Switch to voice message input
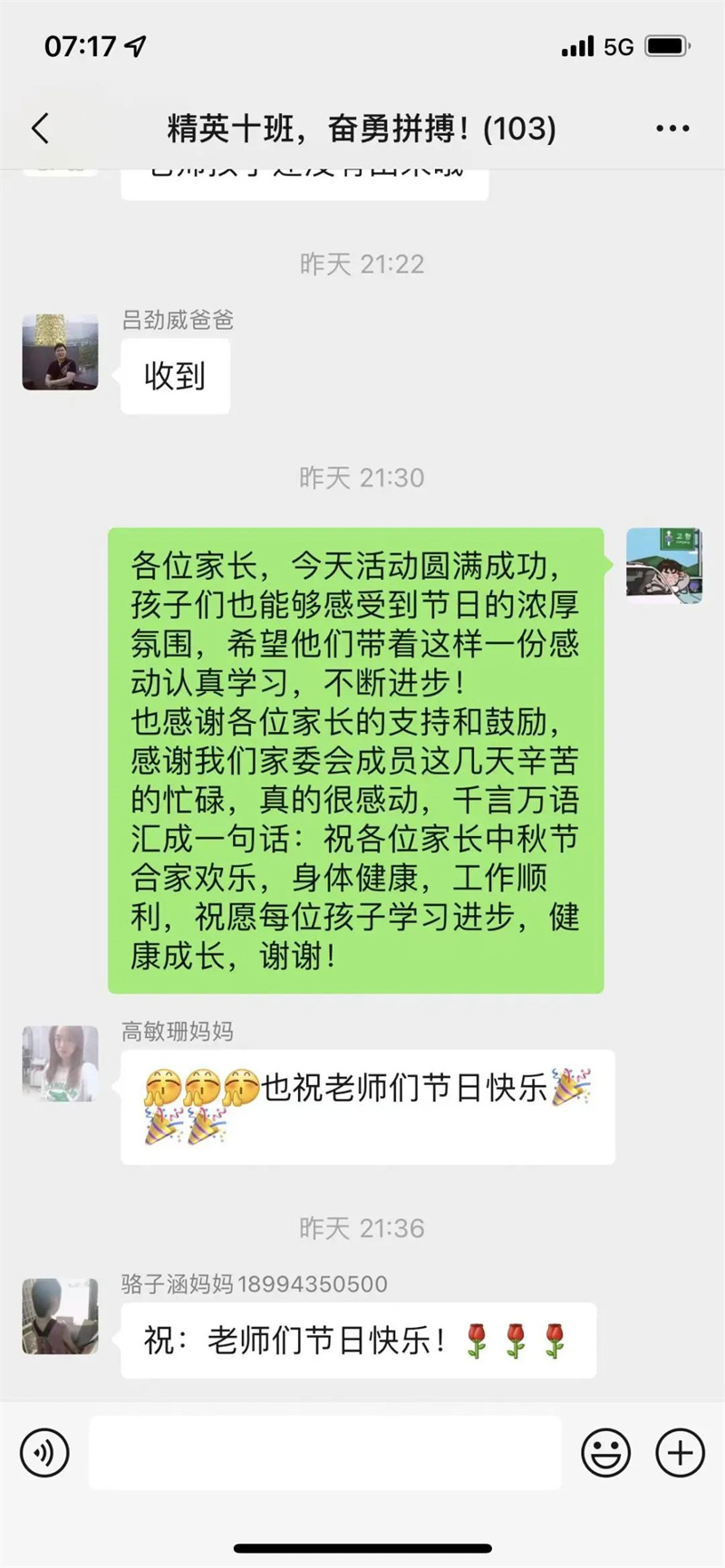This screenshot has width=725, height=1568. 43,1453
